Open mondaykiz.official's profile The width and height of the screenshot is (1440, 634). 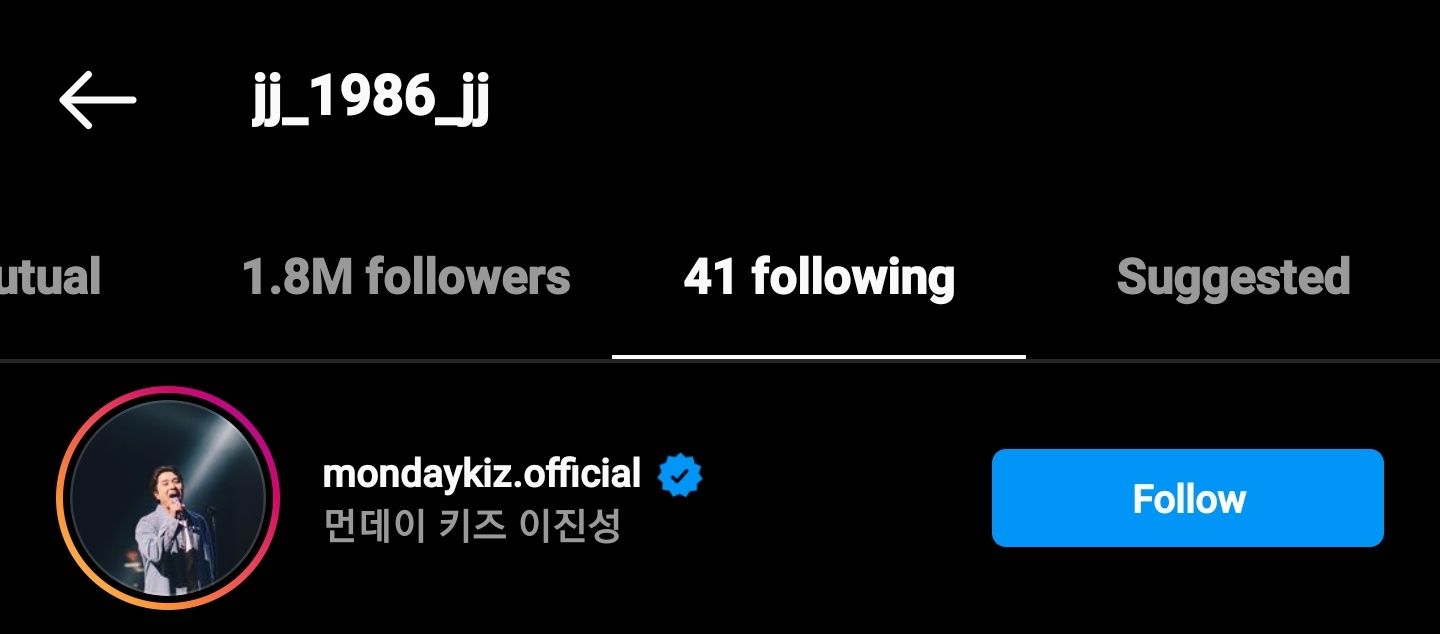pos(481,473)
